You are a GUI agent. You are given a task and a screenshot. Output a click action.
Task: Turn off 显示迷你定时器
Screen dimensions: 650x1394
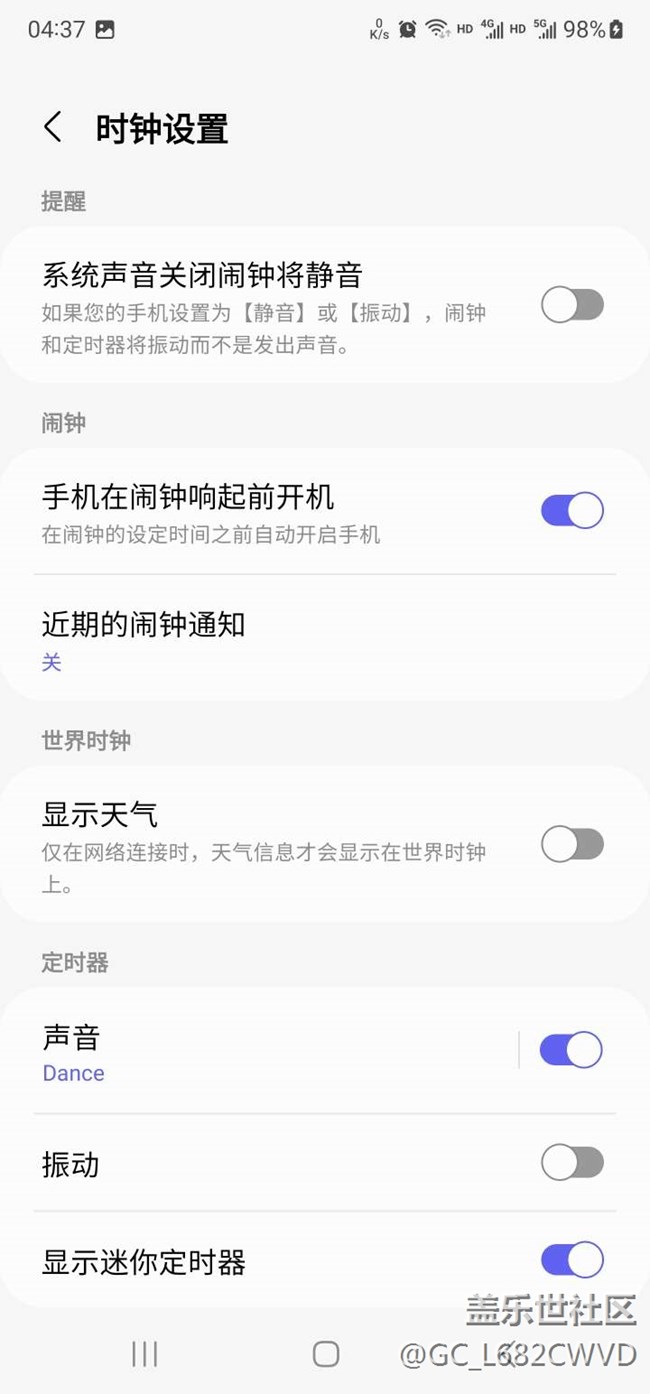[x=572, y=1260]
